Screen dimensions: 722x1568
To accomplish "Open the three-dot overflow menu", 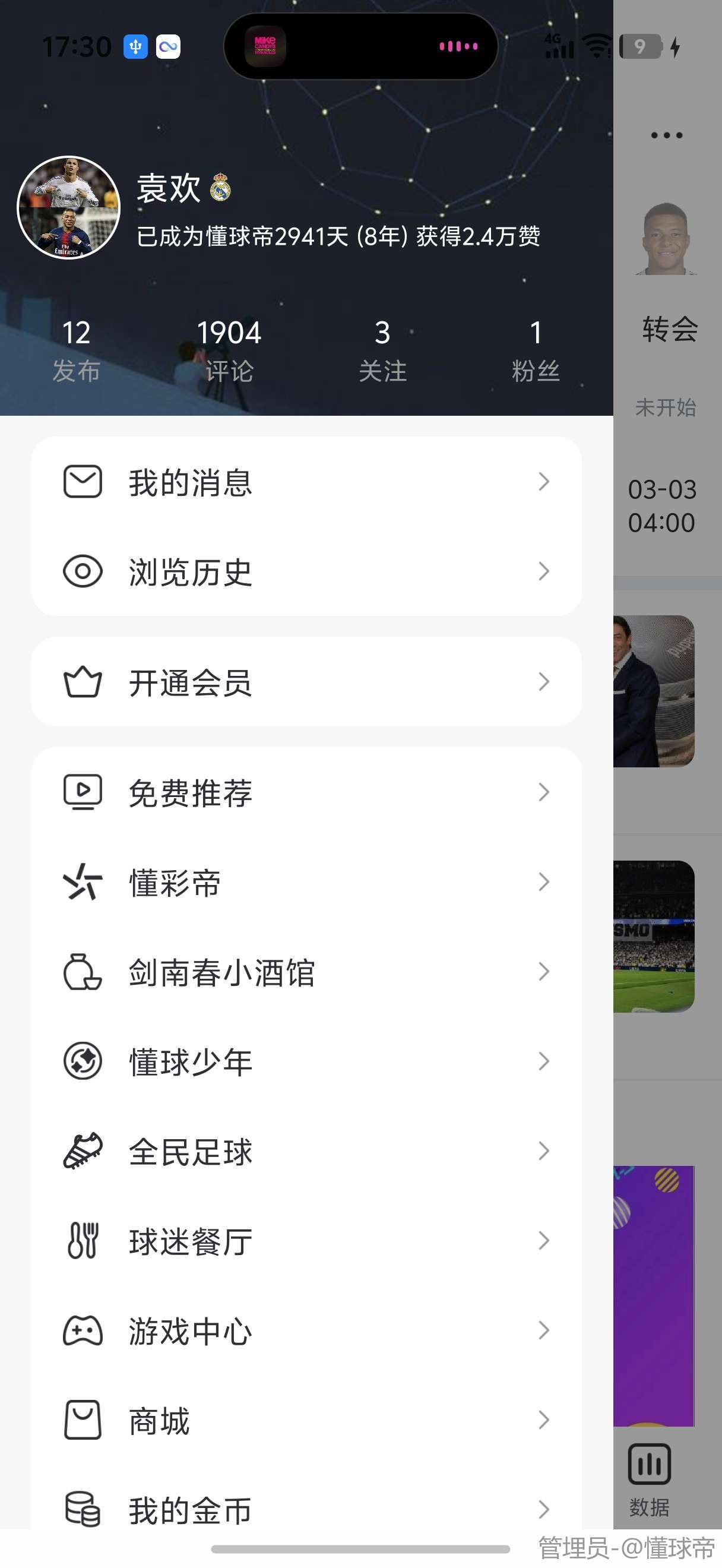I will pyautogui.click(x=667, y=135).
